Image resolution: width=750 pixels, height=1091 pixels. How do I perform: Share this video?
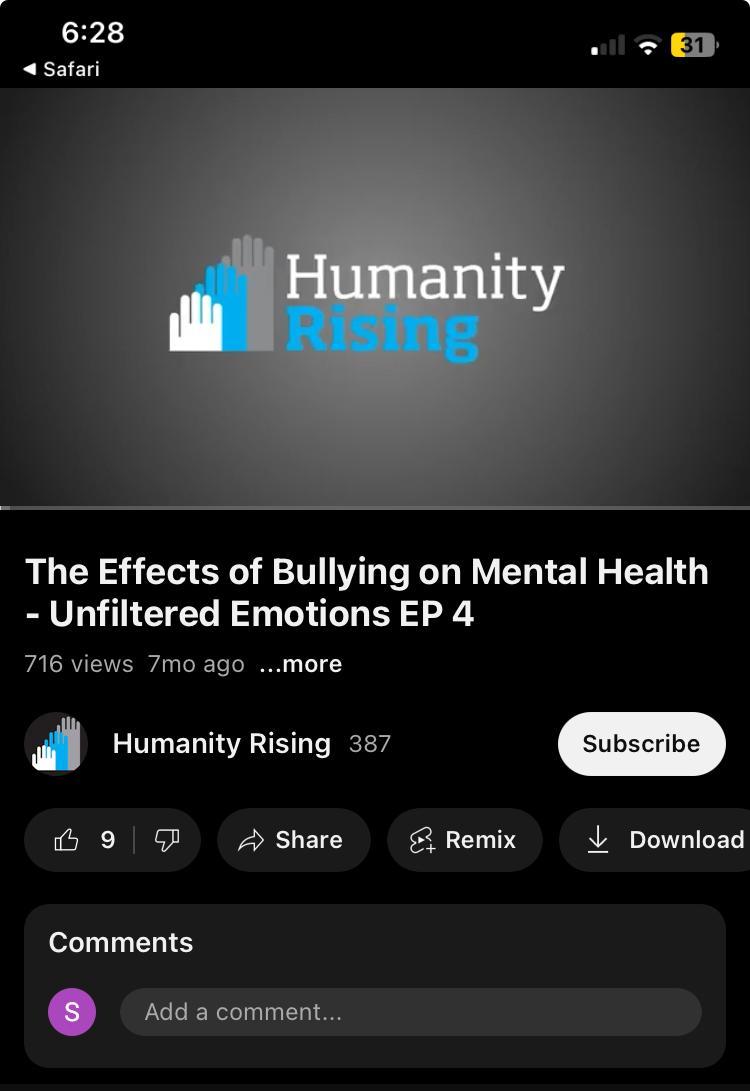click(292, 840)
